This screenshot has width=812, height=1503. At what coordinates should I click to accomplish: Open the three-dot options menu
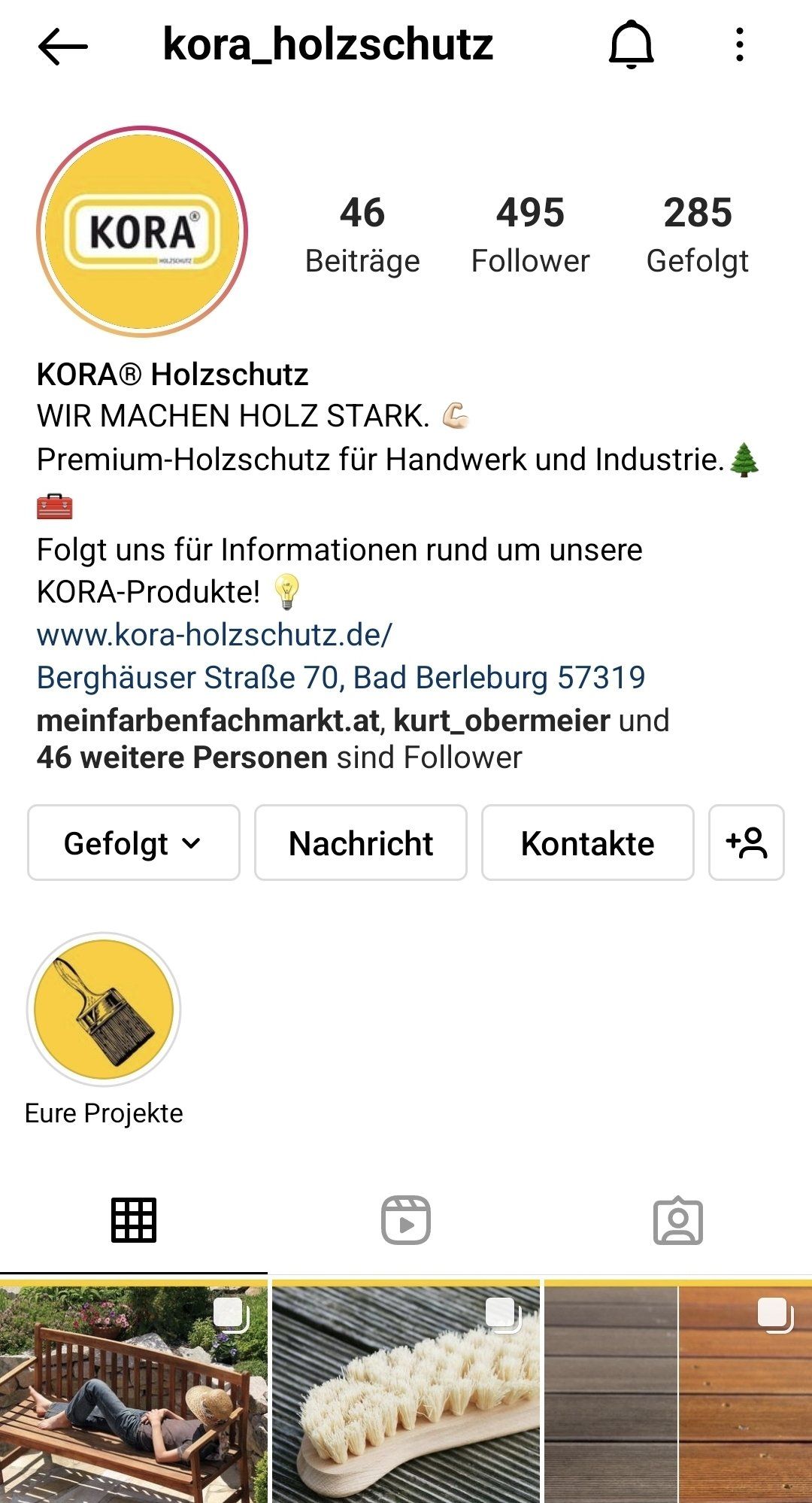[740, 45]
